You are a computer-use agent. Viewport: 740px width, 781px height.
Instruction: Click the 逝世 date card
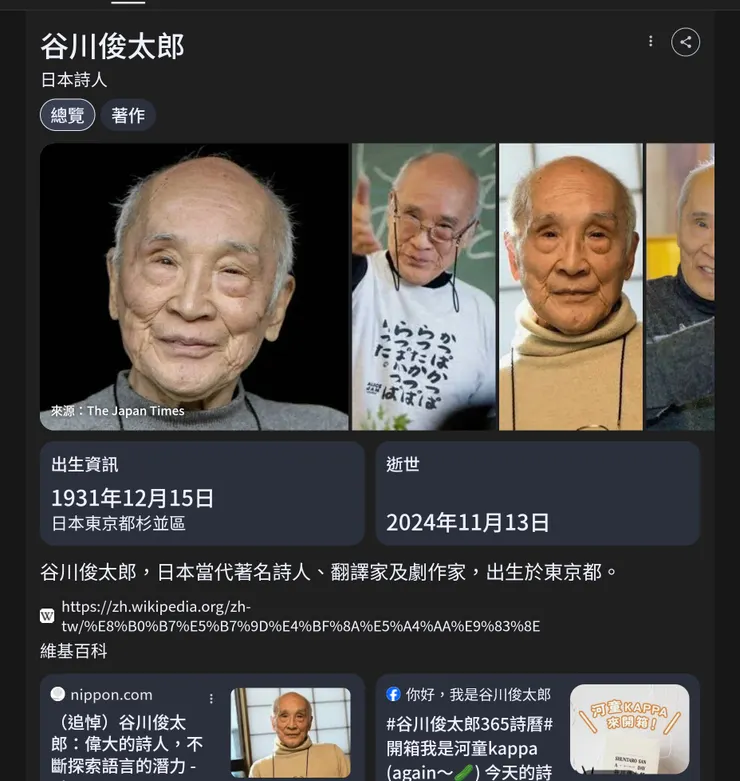click(538, 492)
